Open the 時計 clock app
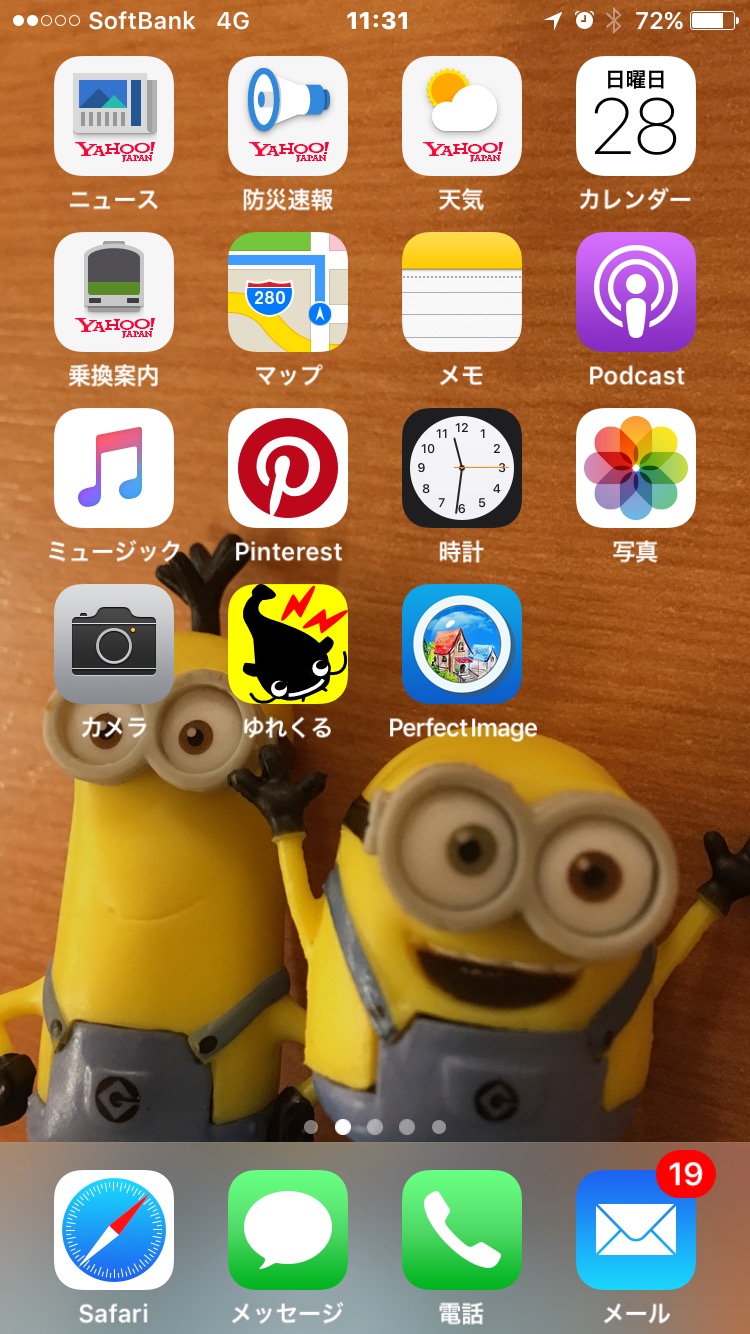Viewport: 750px width, 1334px height. coord(462,468)
